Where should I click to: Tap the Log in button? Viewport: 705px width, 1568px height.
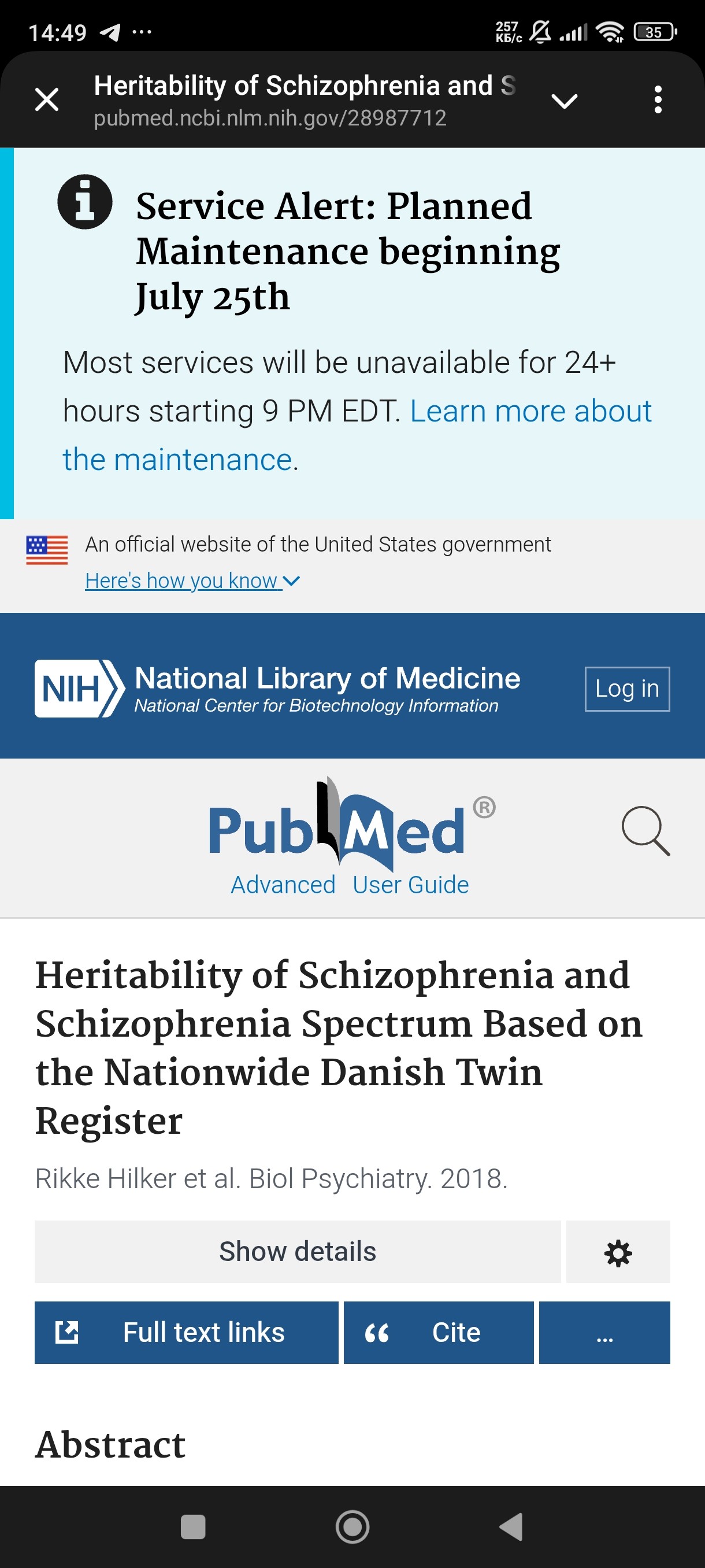pyautogui.click(x=626, y=689)
